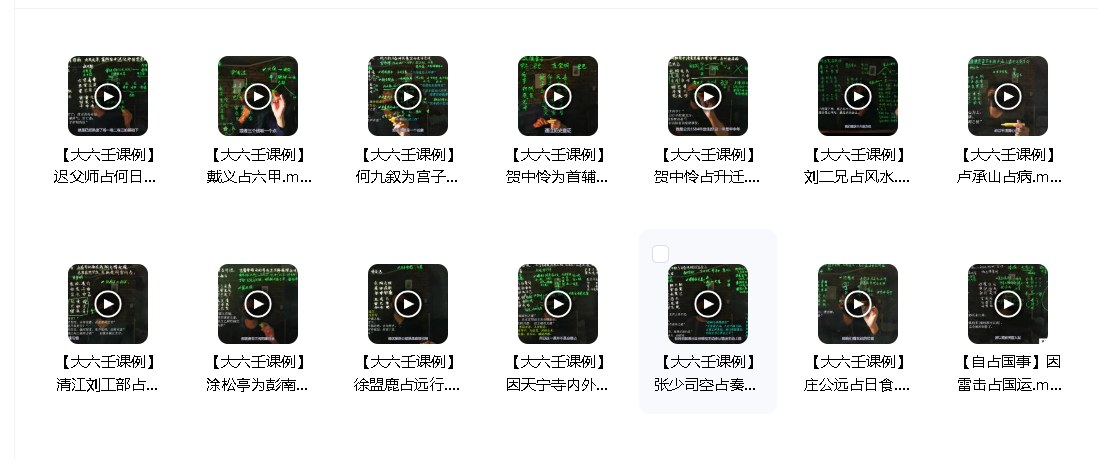The image size is (1098, 459).
Task: Open the 刘二兄占风水 video
Action: tap(858, 96)
